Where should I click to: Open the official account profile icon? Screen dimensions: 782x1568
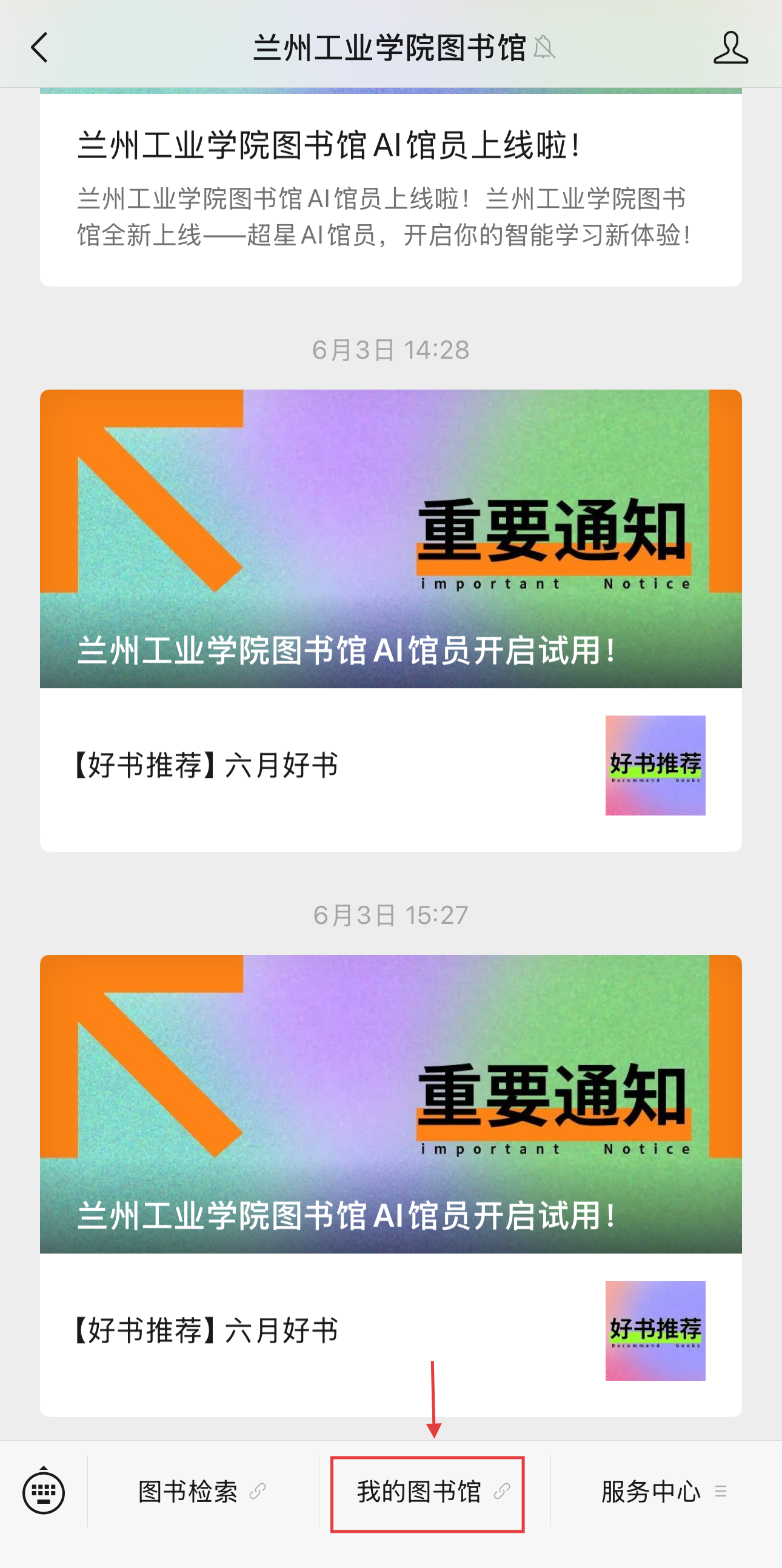click(x=730, y=47)
